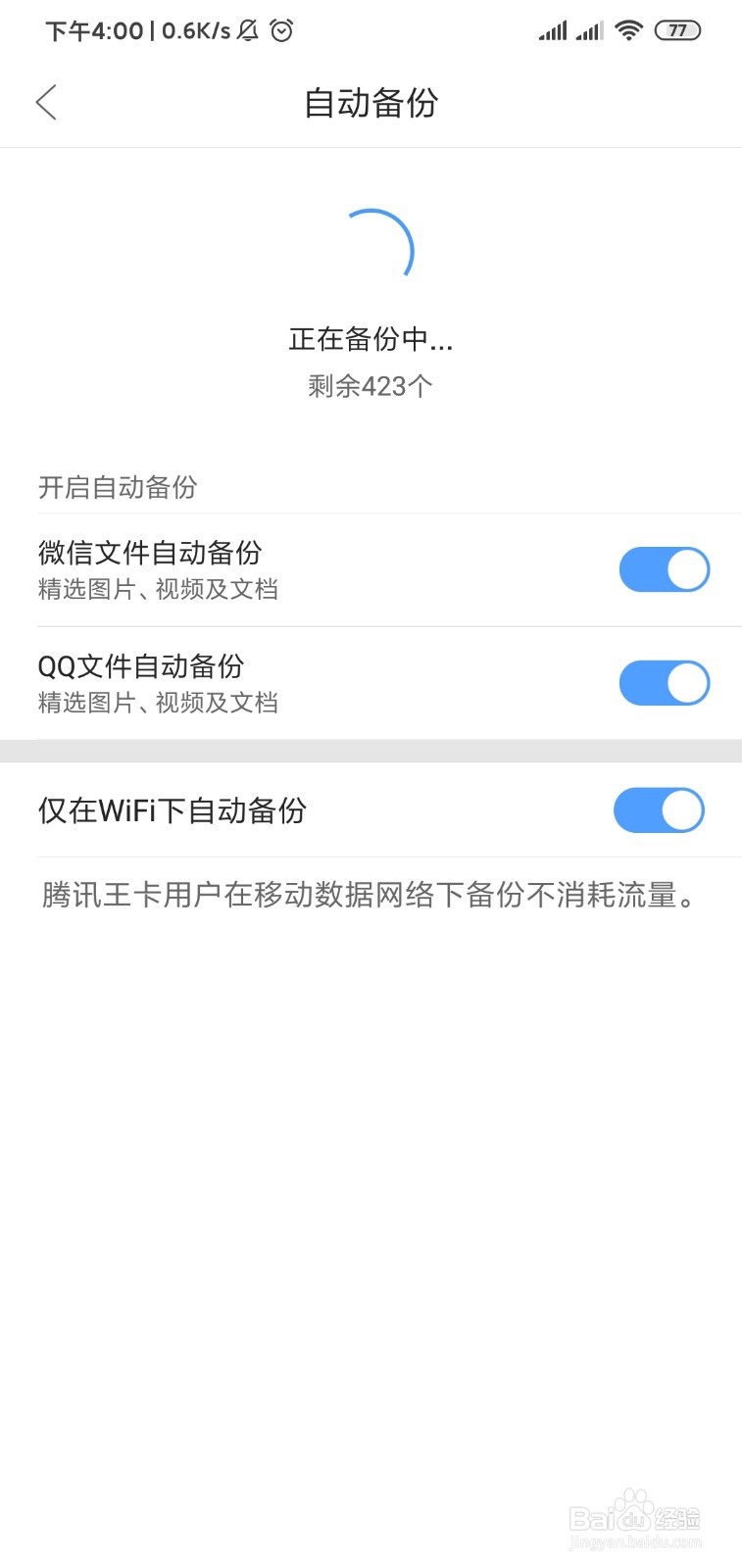Tap the battery indicator showing 77
The height and width of the screenshot is (1568, 742).
point(677,30)
